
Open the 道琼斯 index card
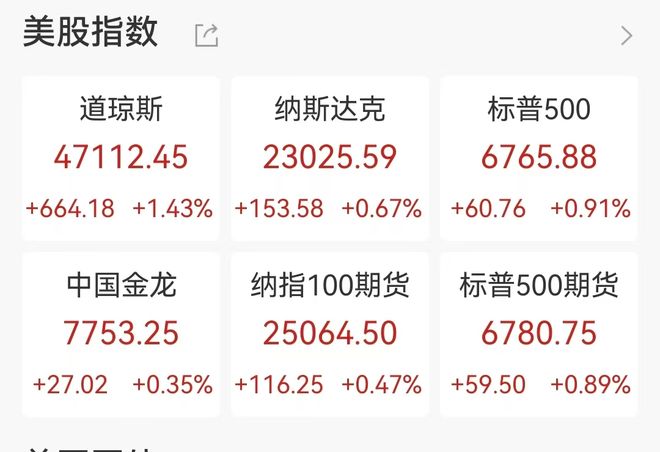coord(120,158)
